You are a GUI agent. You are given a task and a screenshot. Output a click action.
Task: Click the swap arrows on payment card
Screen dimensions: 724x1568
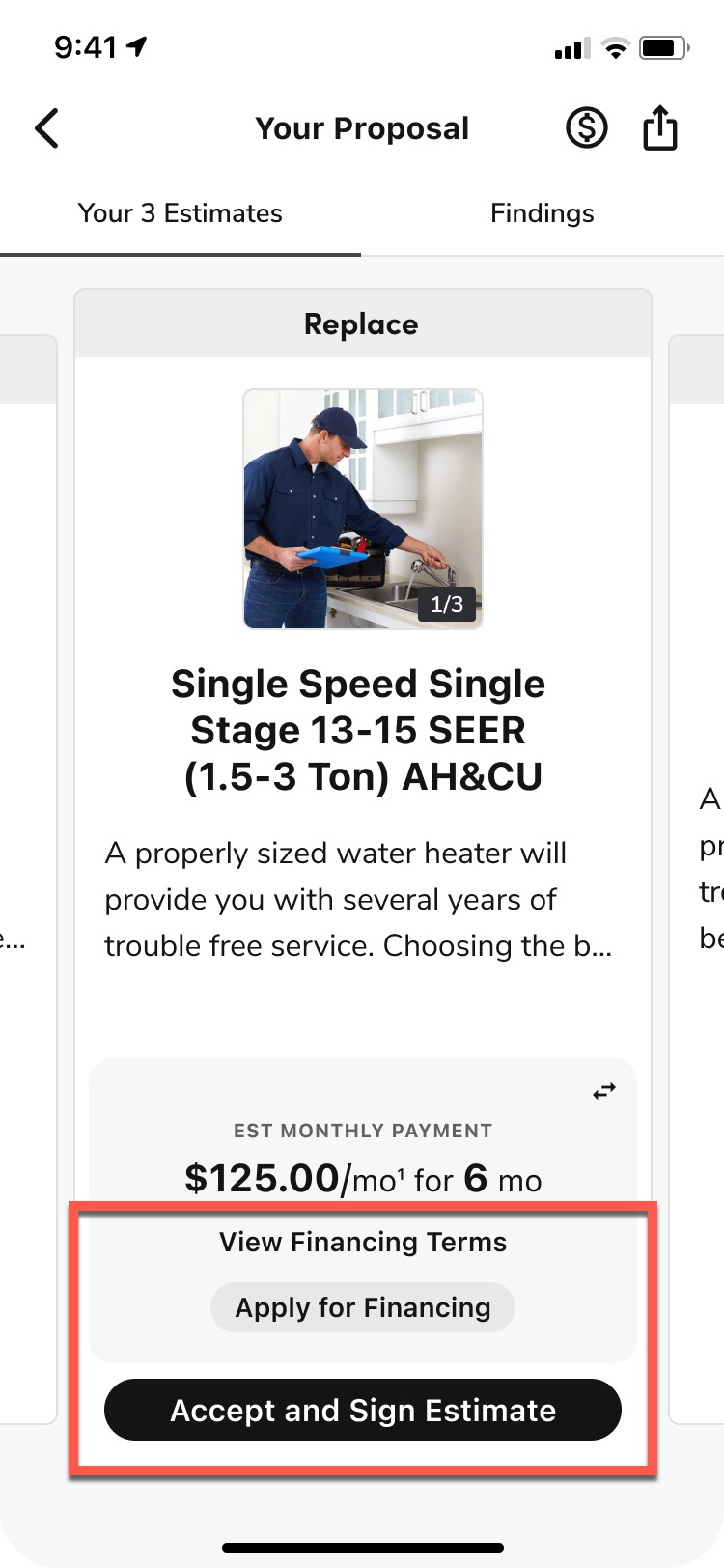coord(603,1090)
